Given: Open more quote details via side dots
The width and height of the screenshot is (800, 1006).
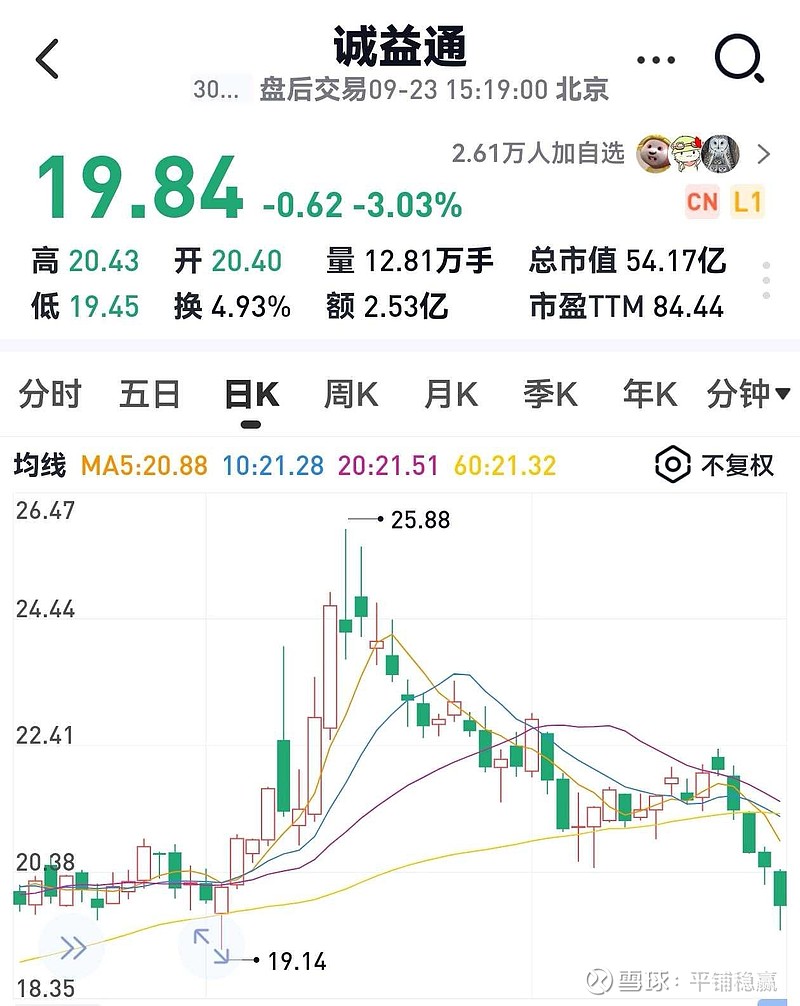Looking at the screenshot, I should [766, 282].
